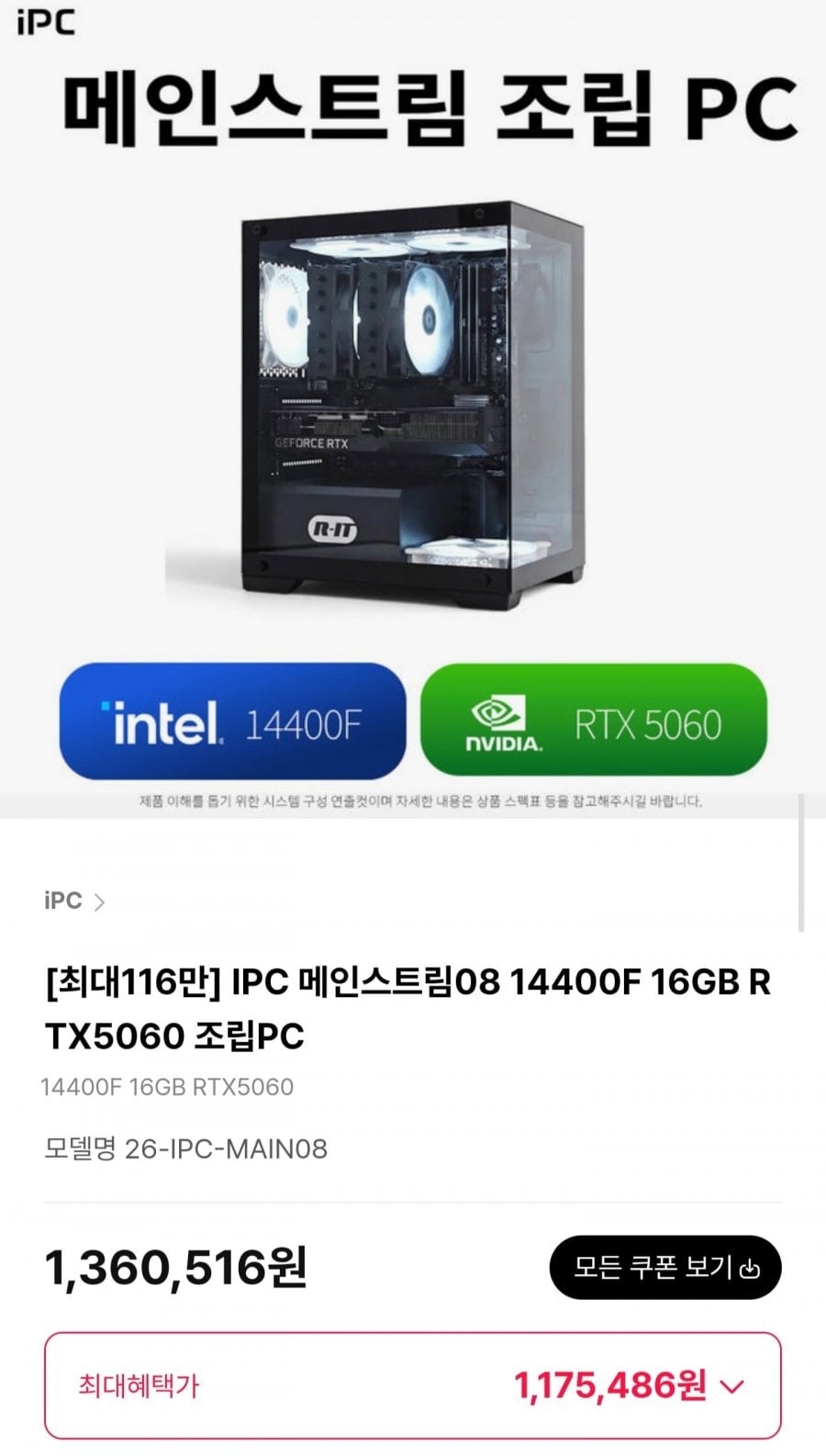This screenshot has height=1456, width=826.
Task: Open the 메인스트림 조립 PC product image
Action: pyautogui.click(x=413, y=409)
